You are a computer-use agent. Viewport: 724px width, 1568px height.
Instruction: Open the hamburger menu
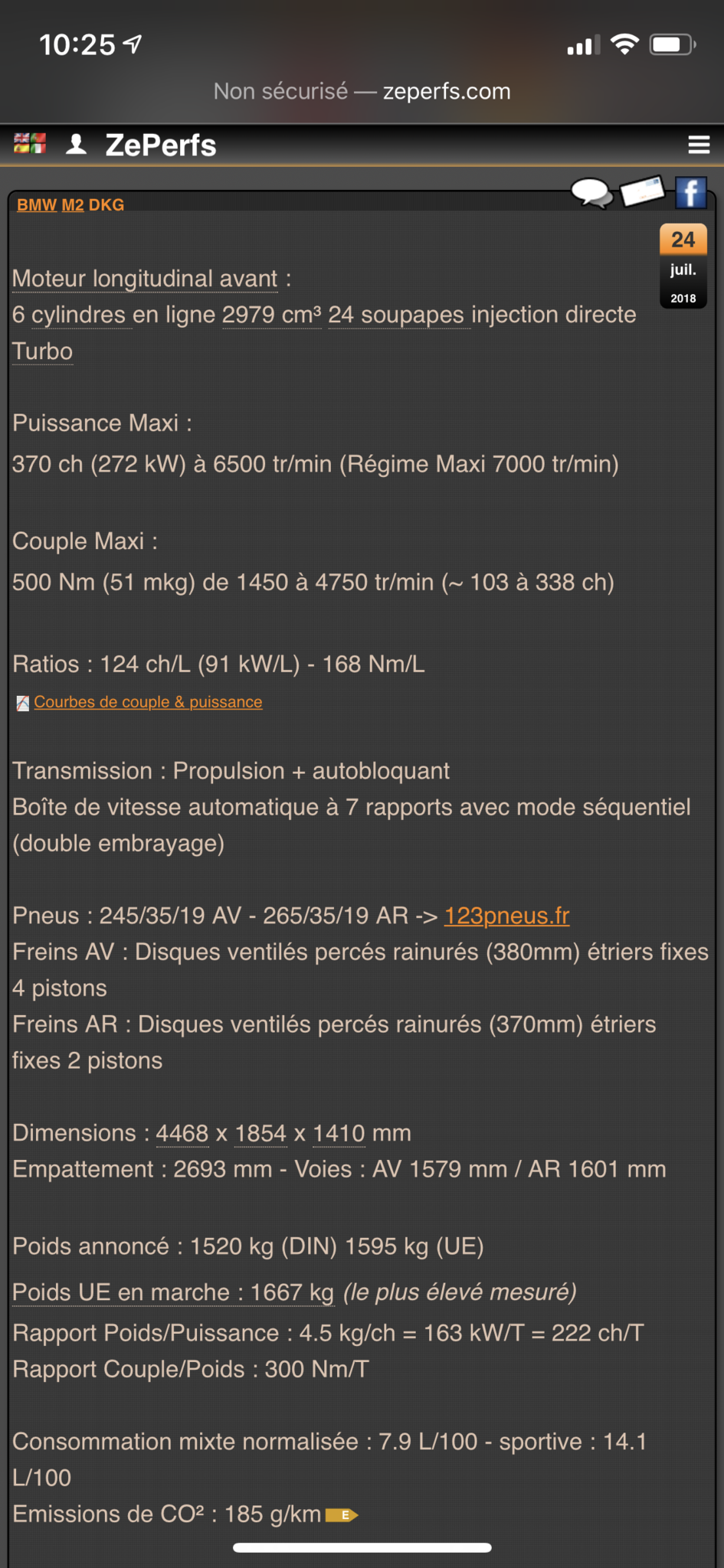tap(699, 145)
